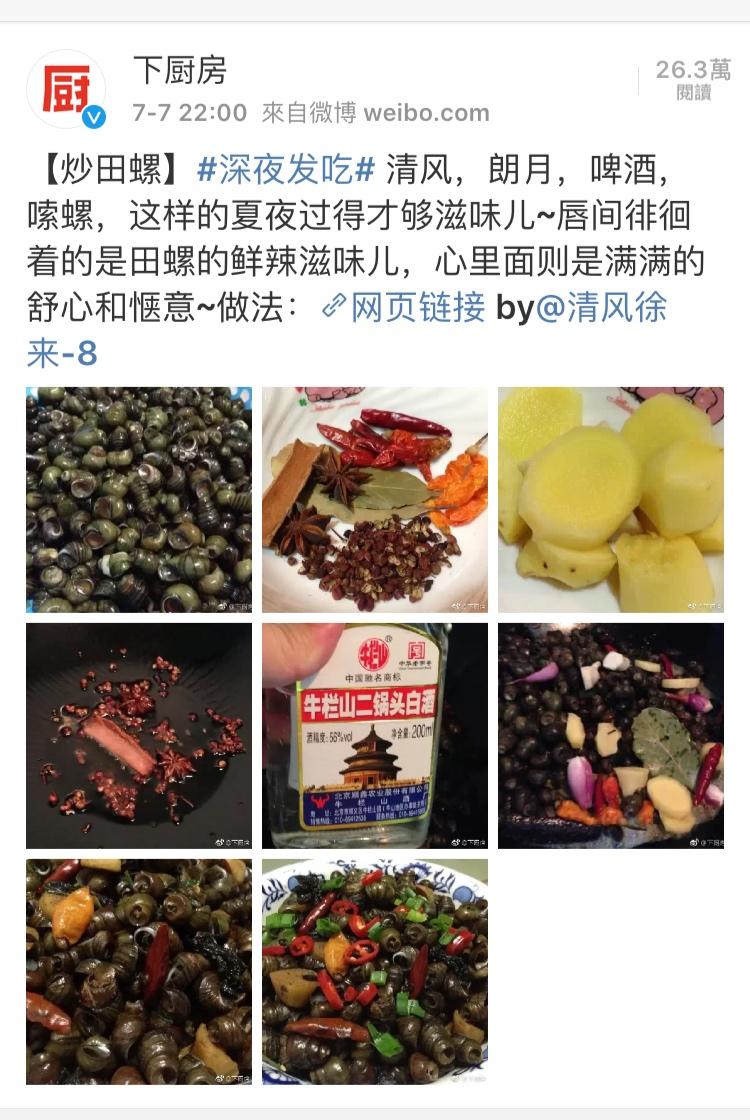
Task: View the stir-fried snails in wok photo
Action: click(139, 972)
